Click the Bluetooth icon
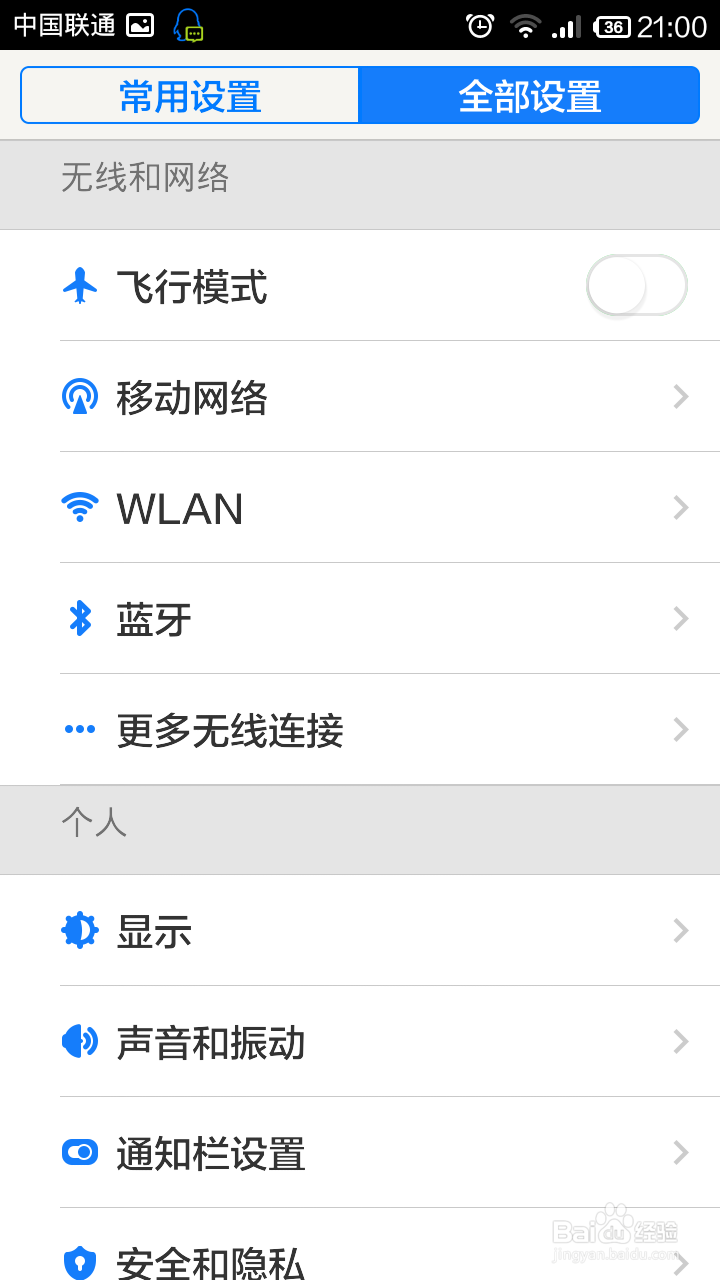Viewport: 720px width, 1280px height. point(80,618)
